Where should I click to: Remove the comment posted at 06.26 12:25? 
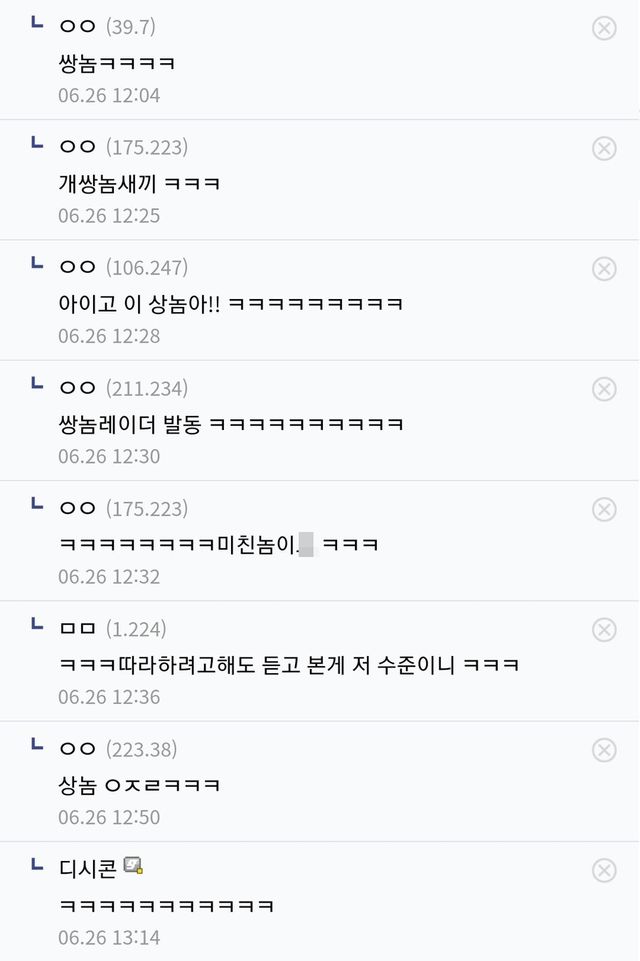click(x=604, y=148)
